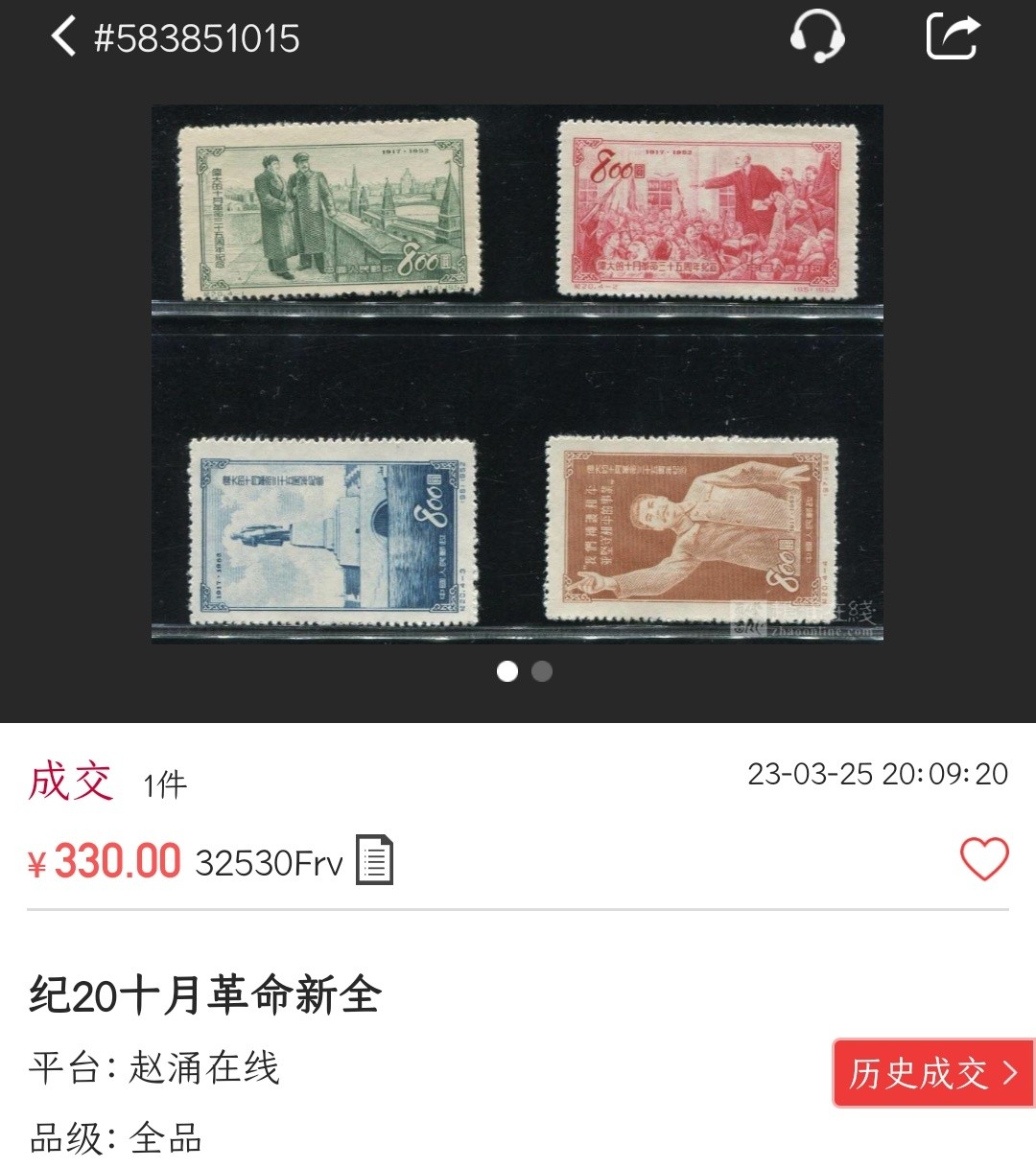Open 历史成交 transaction history
The image size is (1036, 1168).
932,1073
